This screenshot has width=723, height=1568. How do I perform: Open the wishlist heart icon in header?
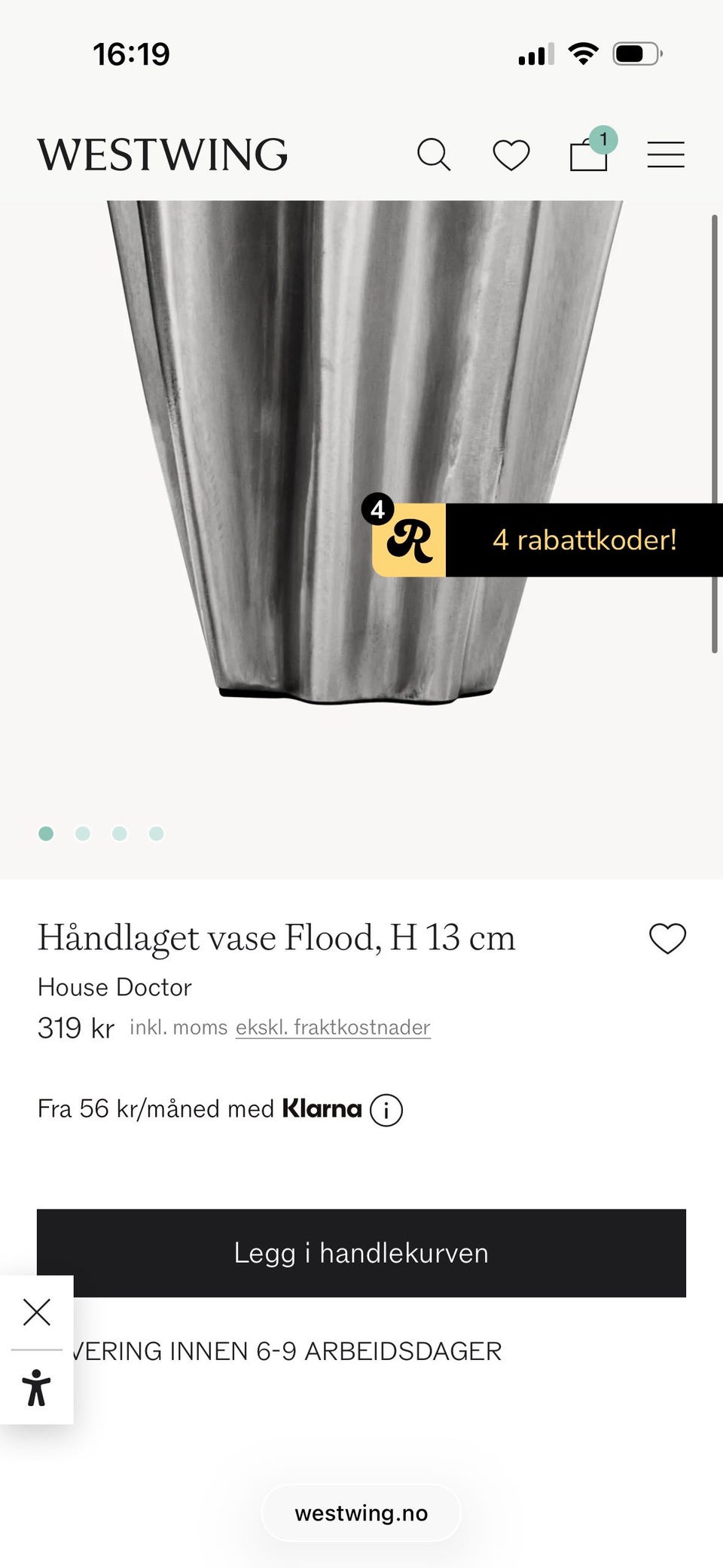click(511, 154)
